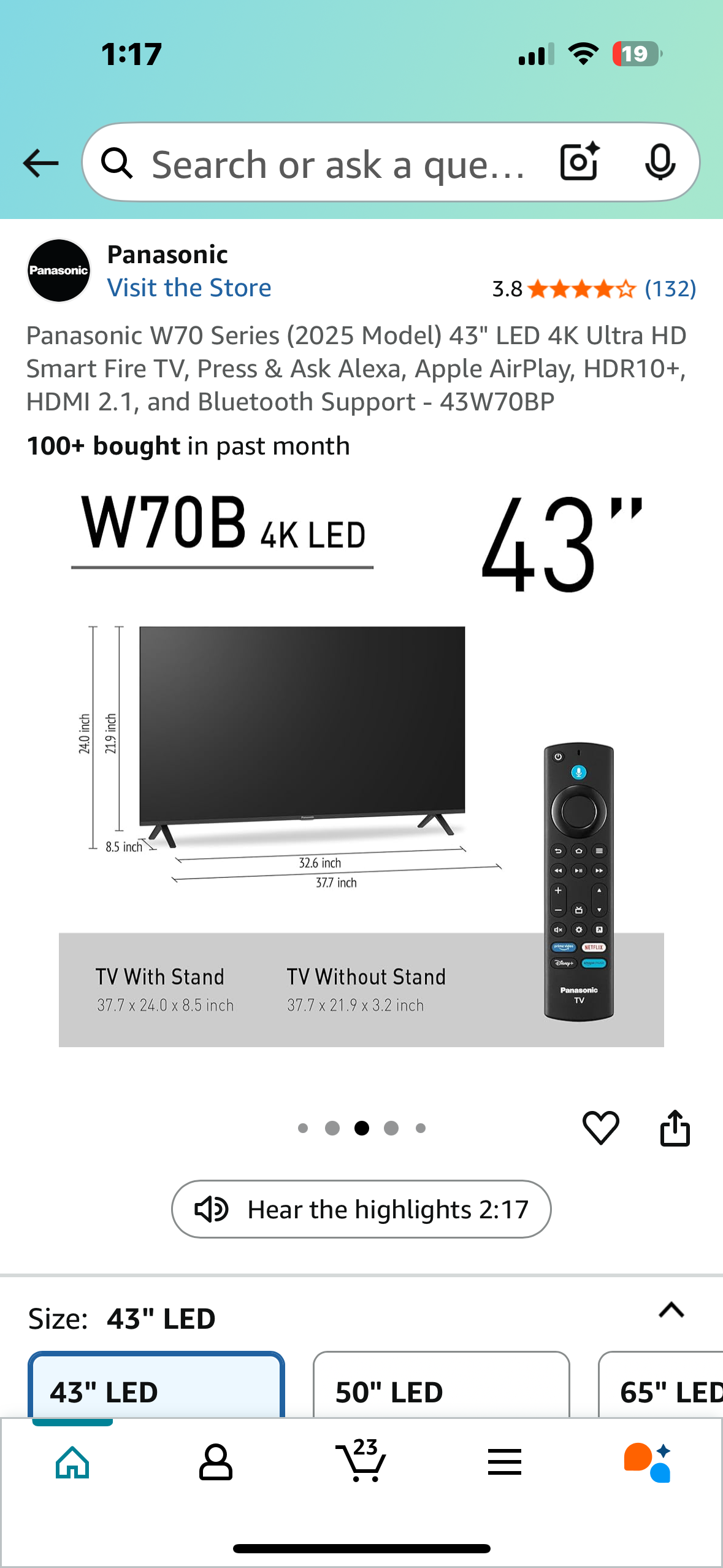Collapse the Size section
The height and width of the screenshot is (1568, 723).
click(671, 1310)
